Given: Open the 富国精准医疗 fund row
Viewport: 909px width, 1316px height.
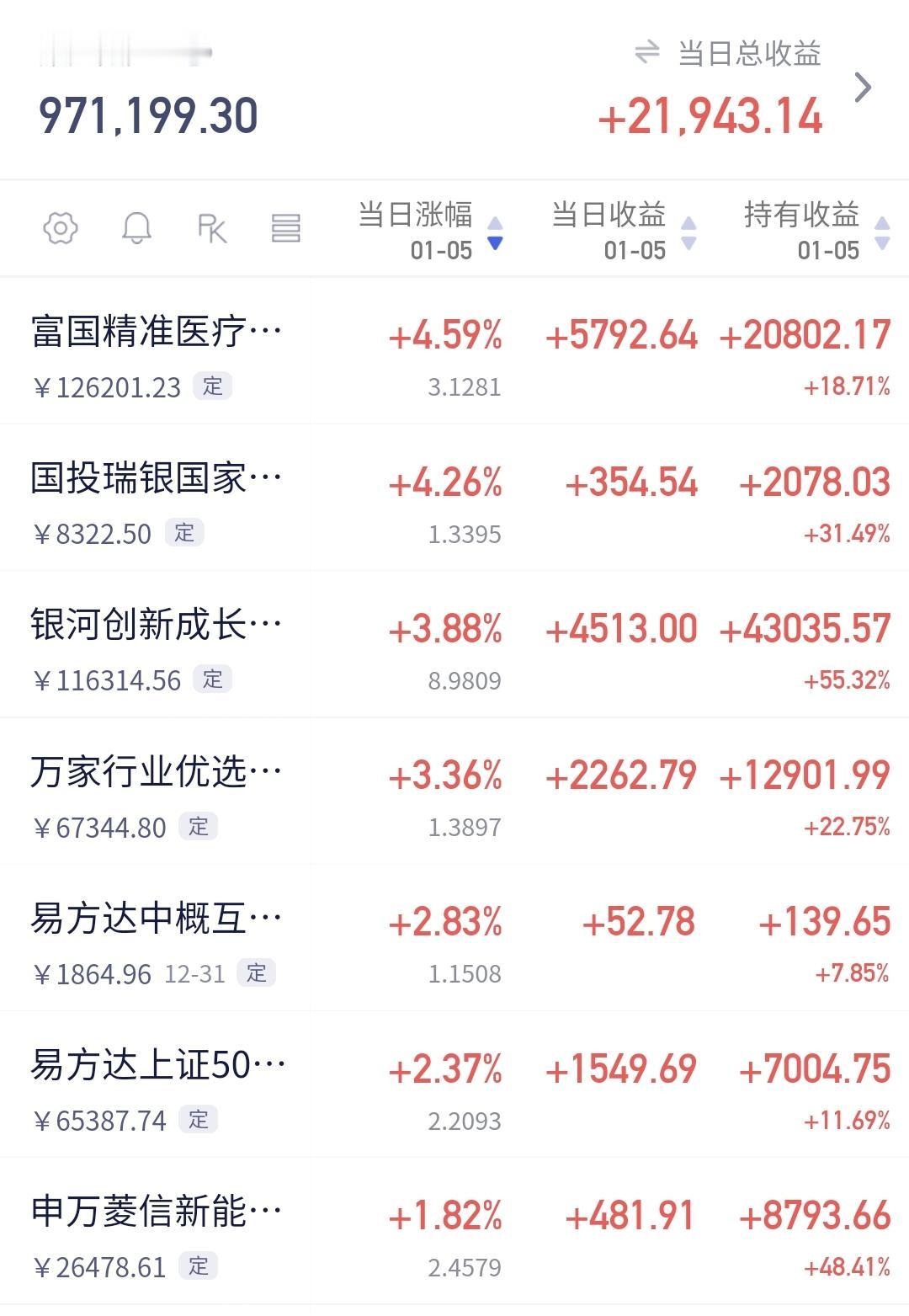Looking at the screenshot, I should tap(157, 331).
